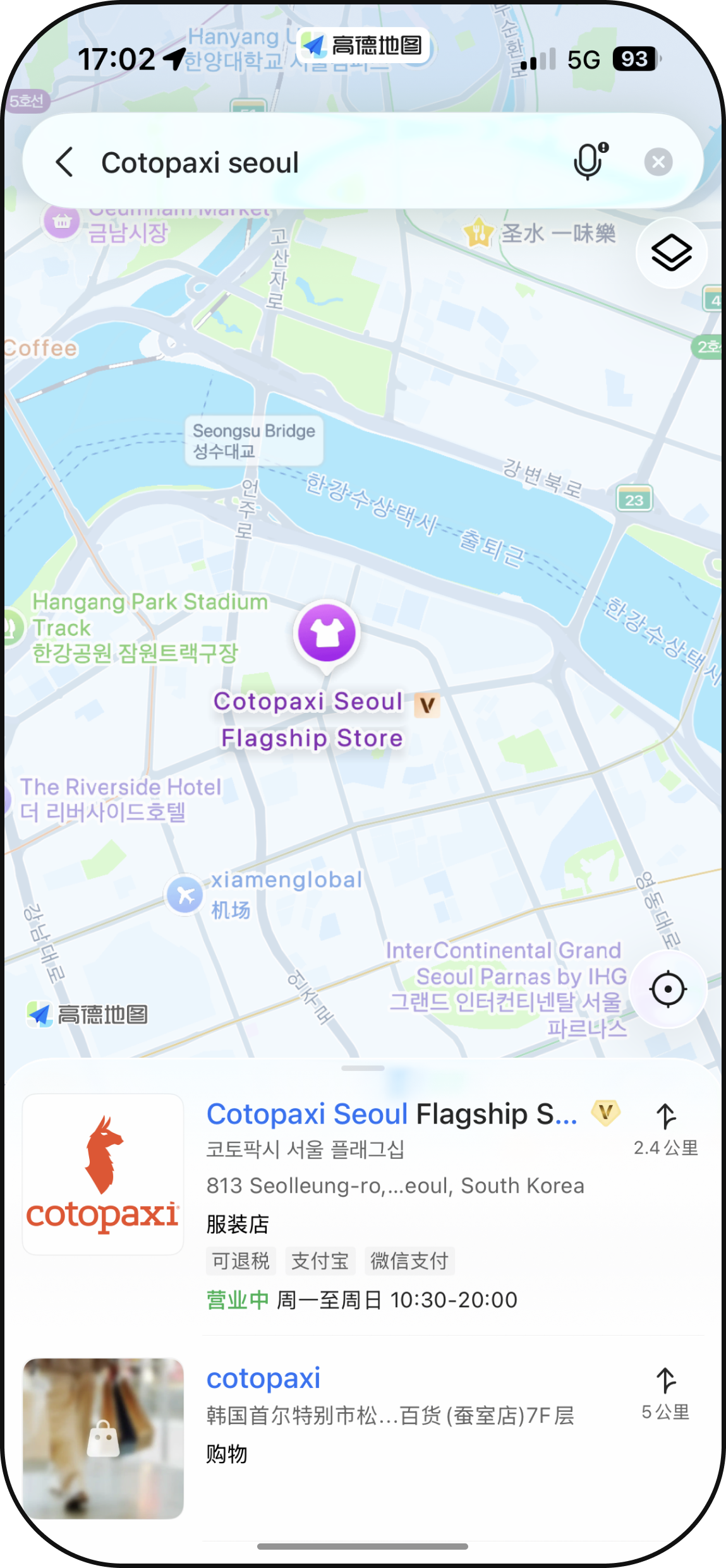Select The Riverside Hotel on the map
This screenshot has width=726, height=1568.
coord(121,799)
